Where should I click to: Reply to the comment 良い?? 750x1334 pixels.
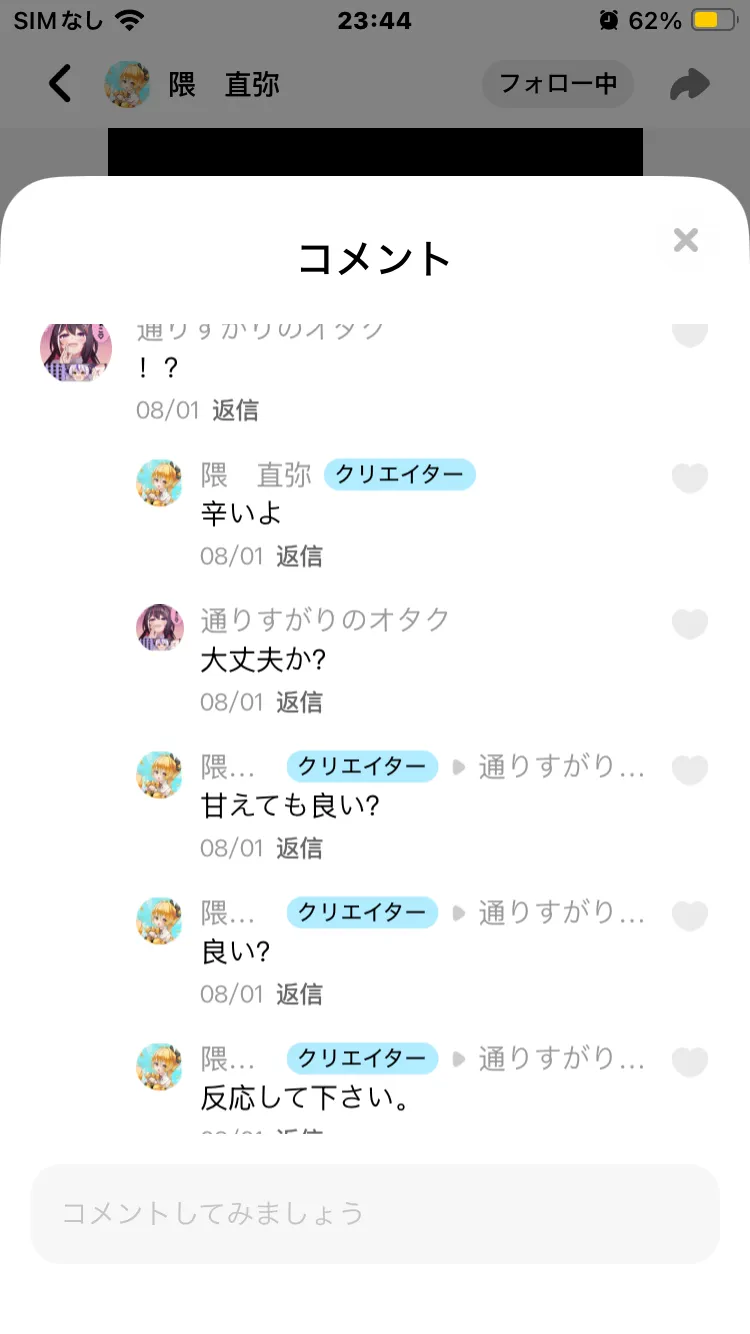(x=299, y=994)
